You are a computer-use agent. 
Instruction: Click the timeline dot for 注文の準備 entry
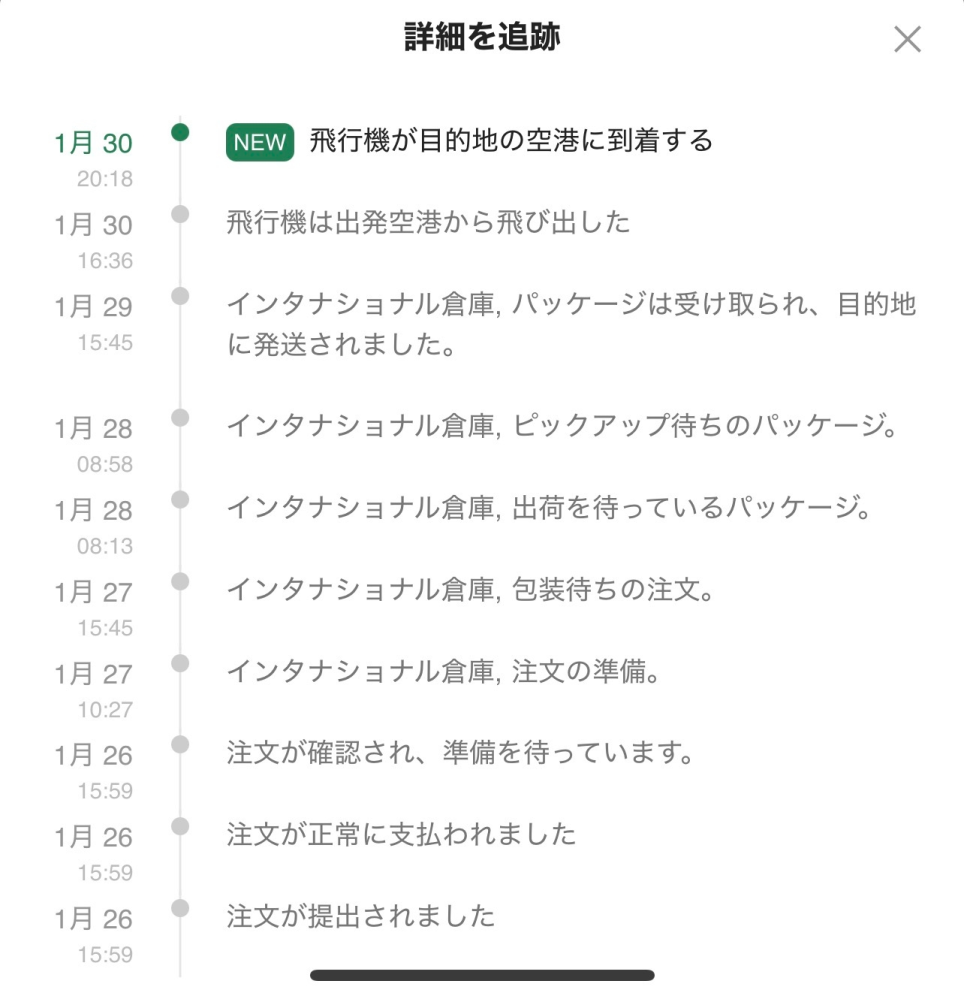180,662
